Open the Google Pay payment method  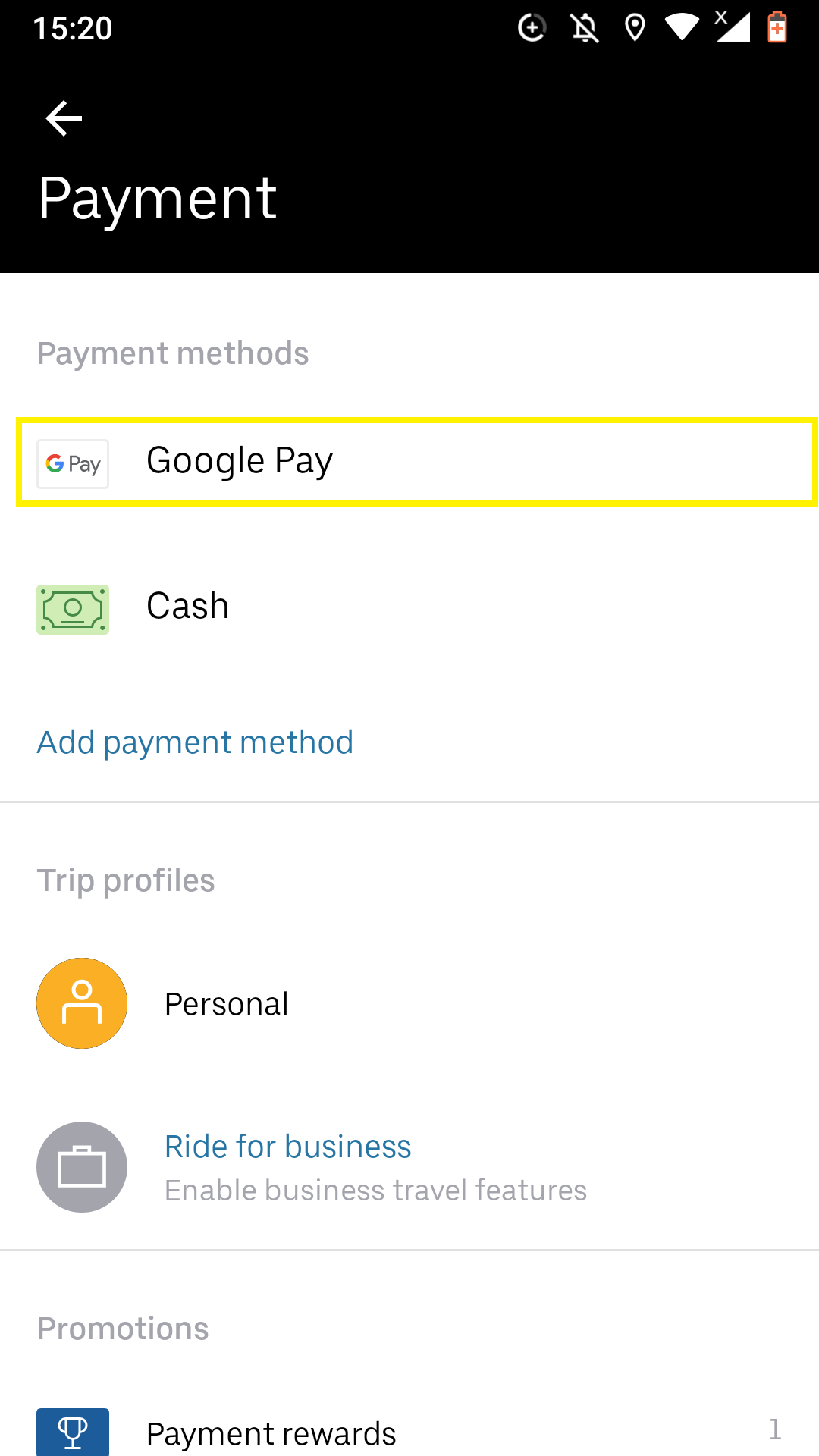(416, 461)
